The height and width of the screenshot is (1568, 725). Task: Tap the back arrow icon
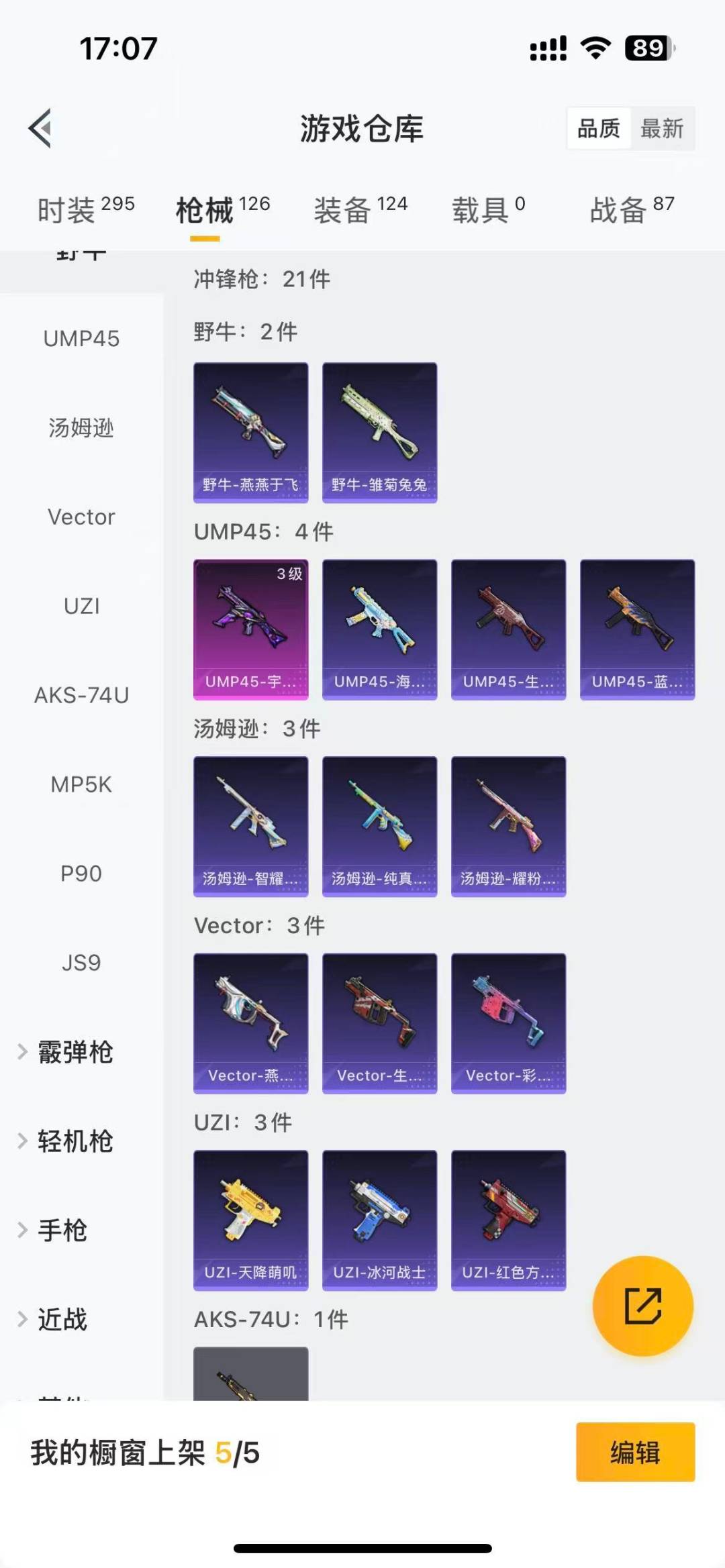(x=40, y=129)
